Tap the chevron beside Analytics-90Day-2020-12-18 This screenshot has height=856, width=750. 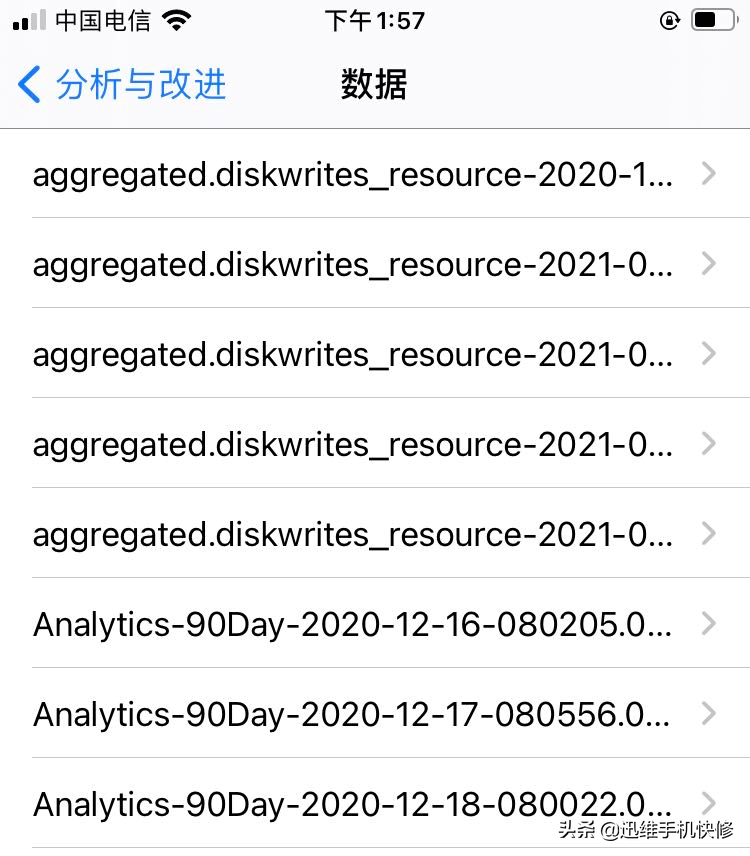tap(709, 804)
